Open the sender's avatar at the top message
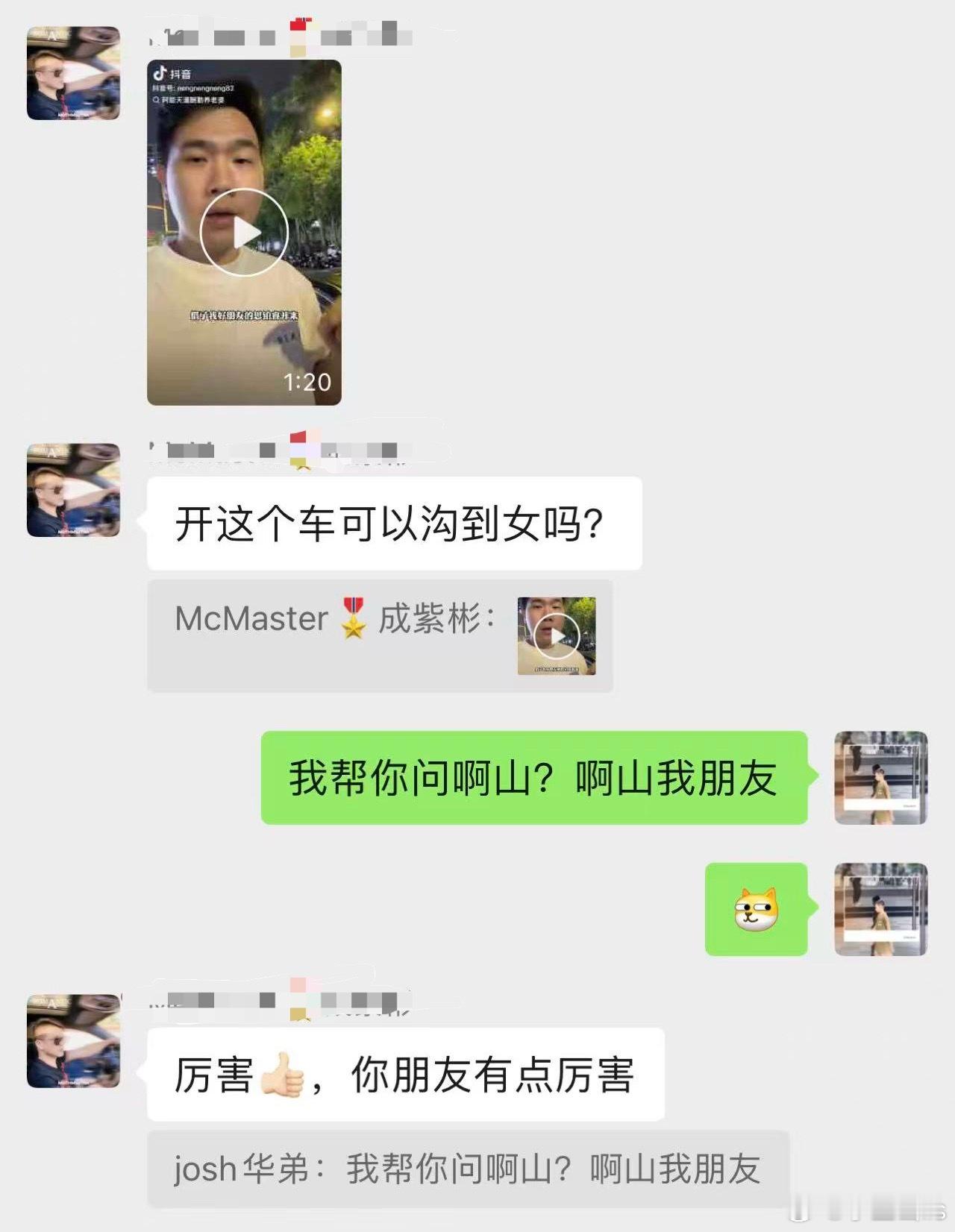 [x=72, y=75]
